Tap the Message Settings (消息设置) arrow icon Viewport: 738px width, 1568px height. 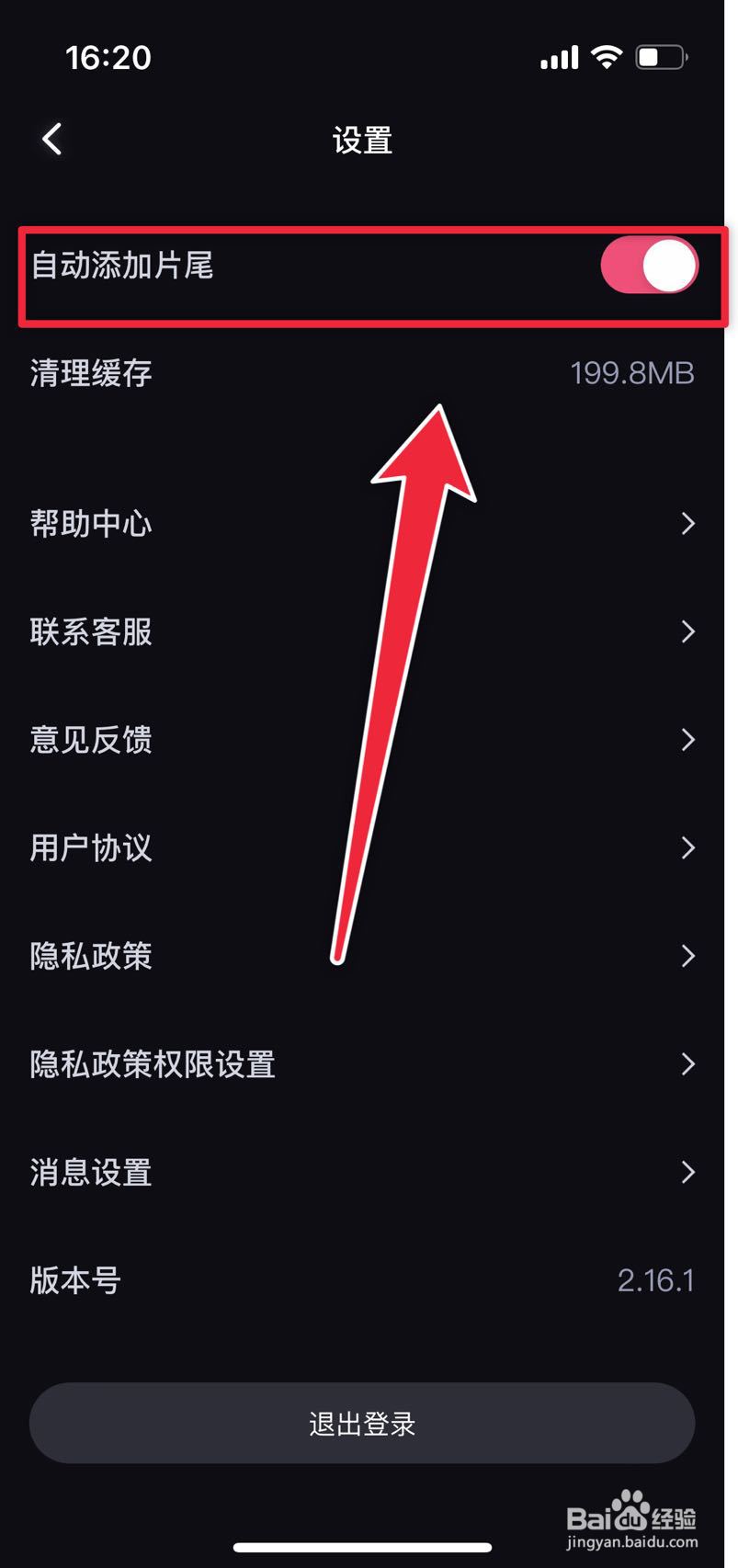click(688, 1172)
